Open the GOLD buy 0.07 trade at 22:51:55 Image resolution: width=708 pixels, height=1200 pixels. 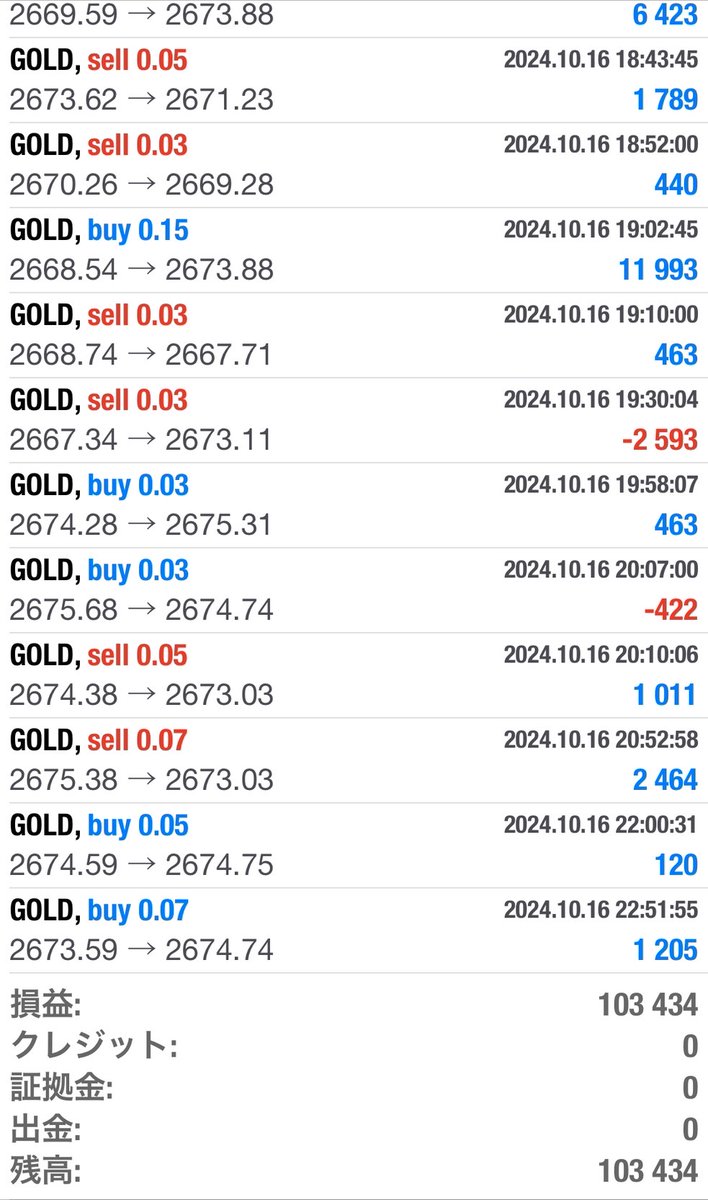pyautogui.click(x=354, y=930)
